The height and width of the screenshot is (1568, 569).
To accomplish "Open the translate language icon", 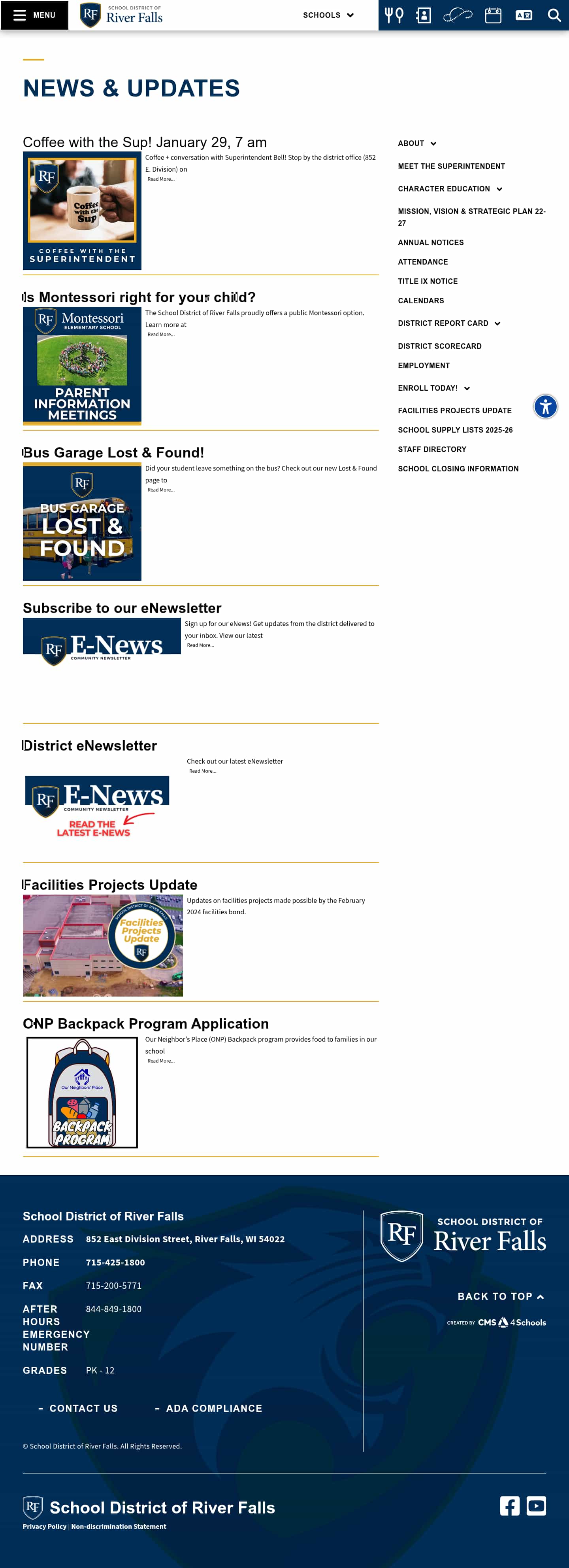I will click(524, 15).
